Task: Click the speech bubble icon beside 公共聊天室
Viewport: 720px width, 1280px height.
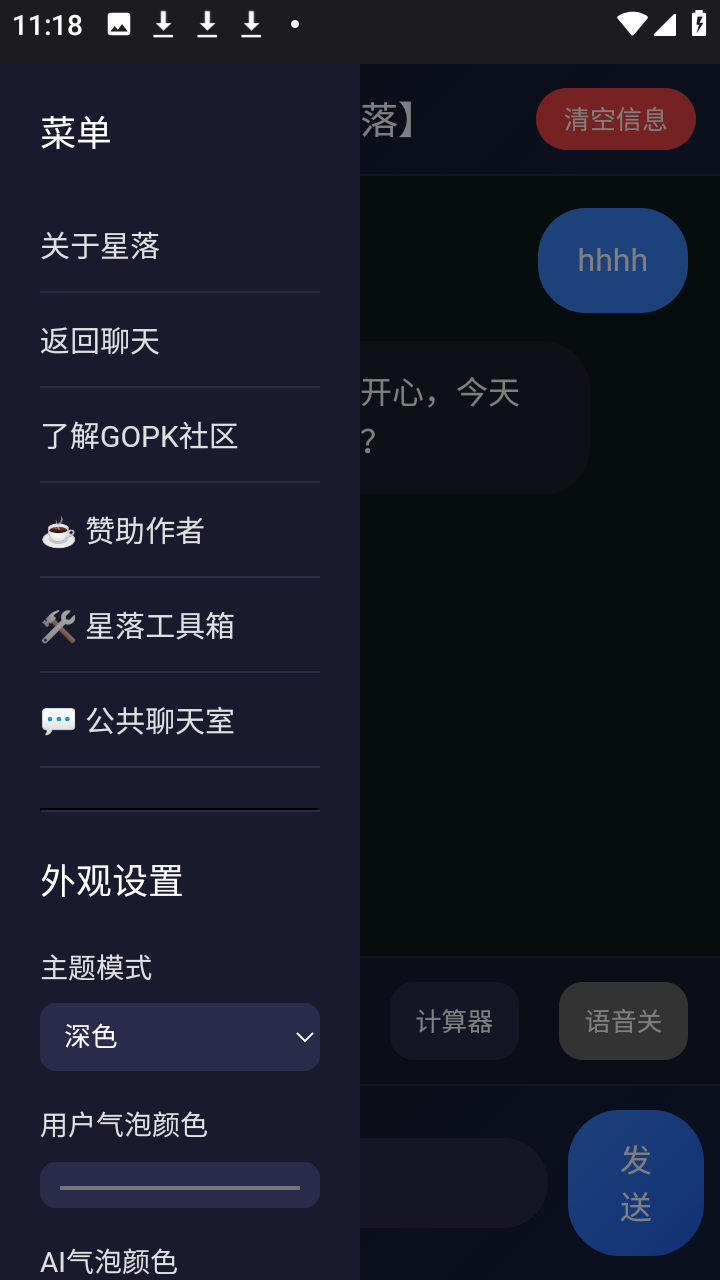Action: (59, 721)
